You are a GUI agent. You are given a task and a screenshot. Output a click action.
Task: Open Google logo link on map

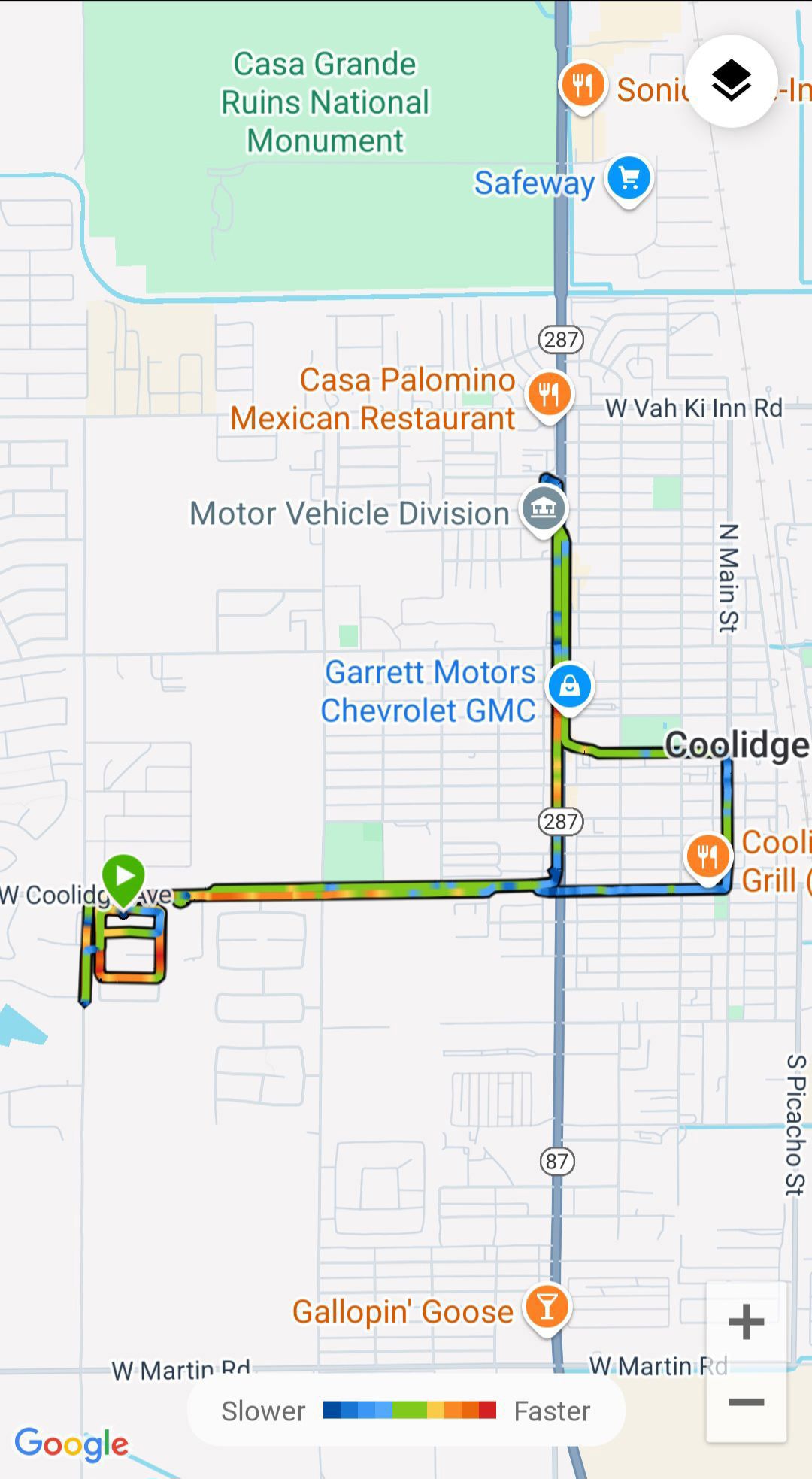(71, 1444)
